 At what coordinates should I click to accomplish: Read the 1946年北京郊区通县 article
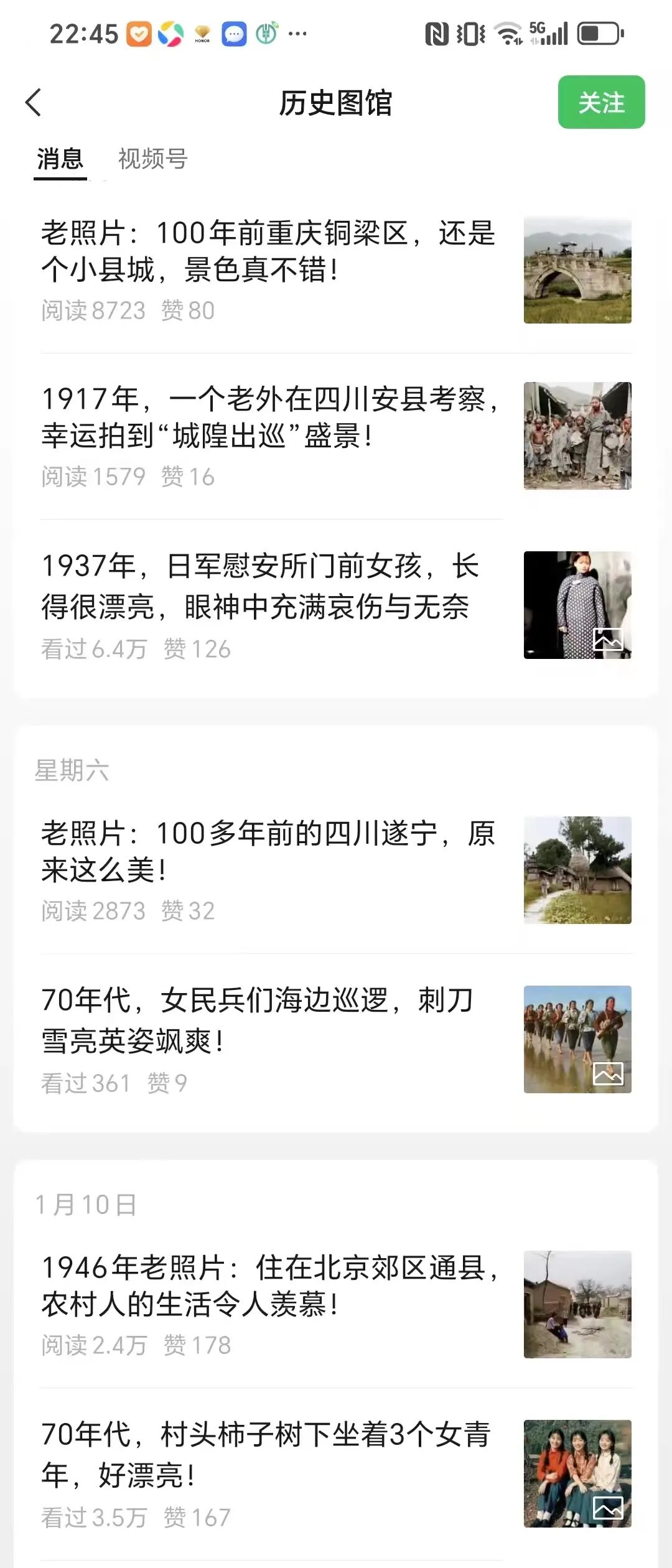coord(269,1286)
